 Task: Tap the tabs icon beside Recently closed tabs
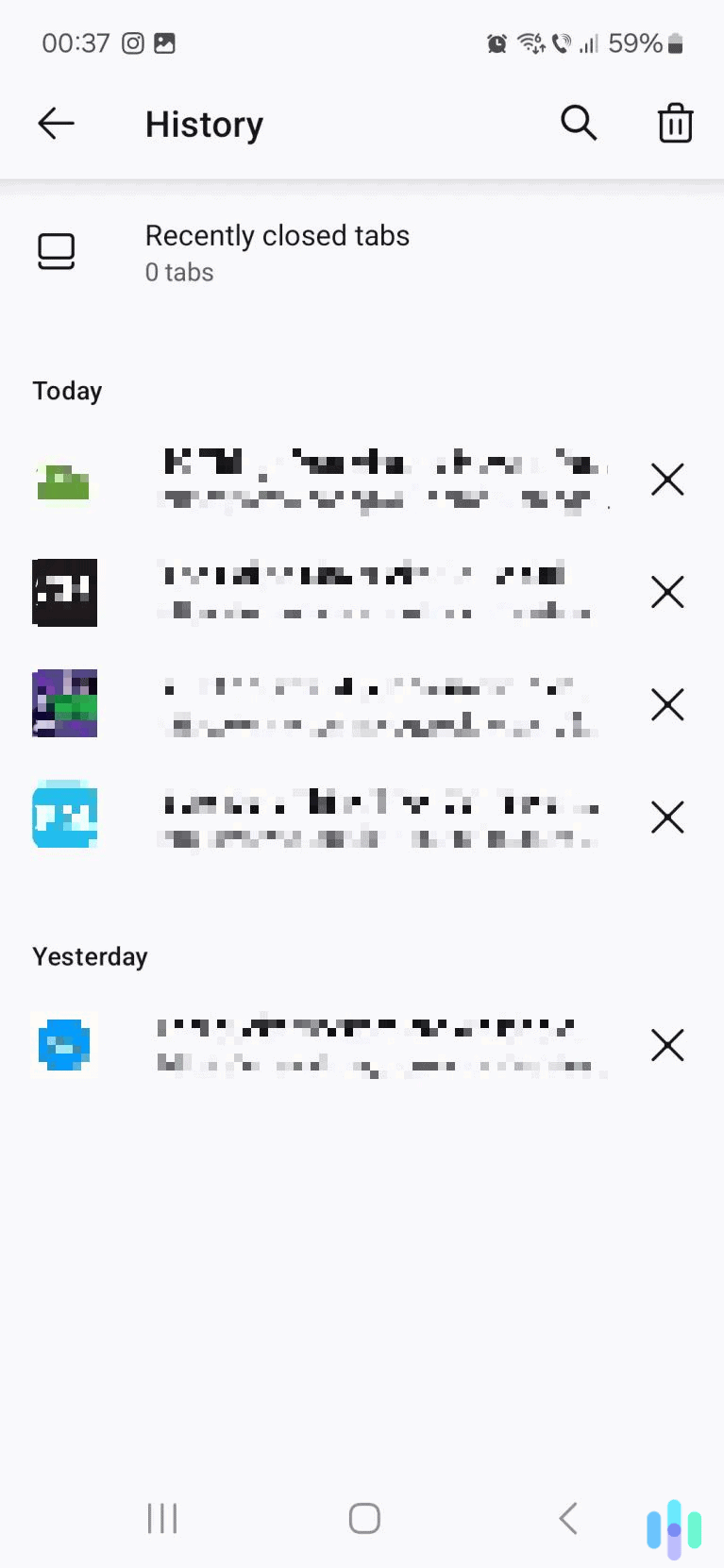(56, 251)
